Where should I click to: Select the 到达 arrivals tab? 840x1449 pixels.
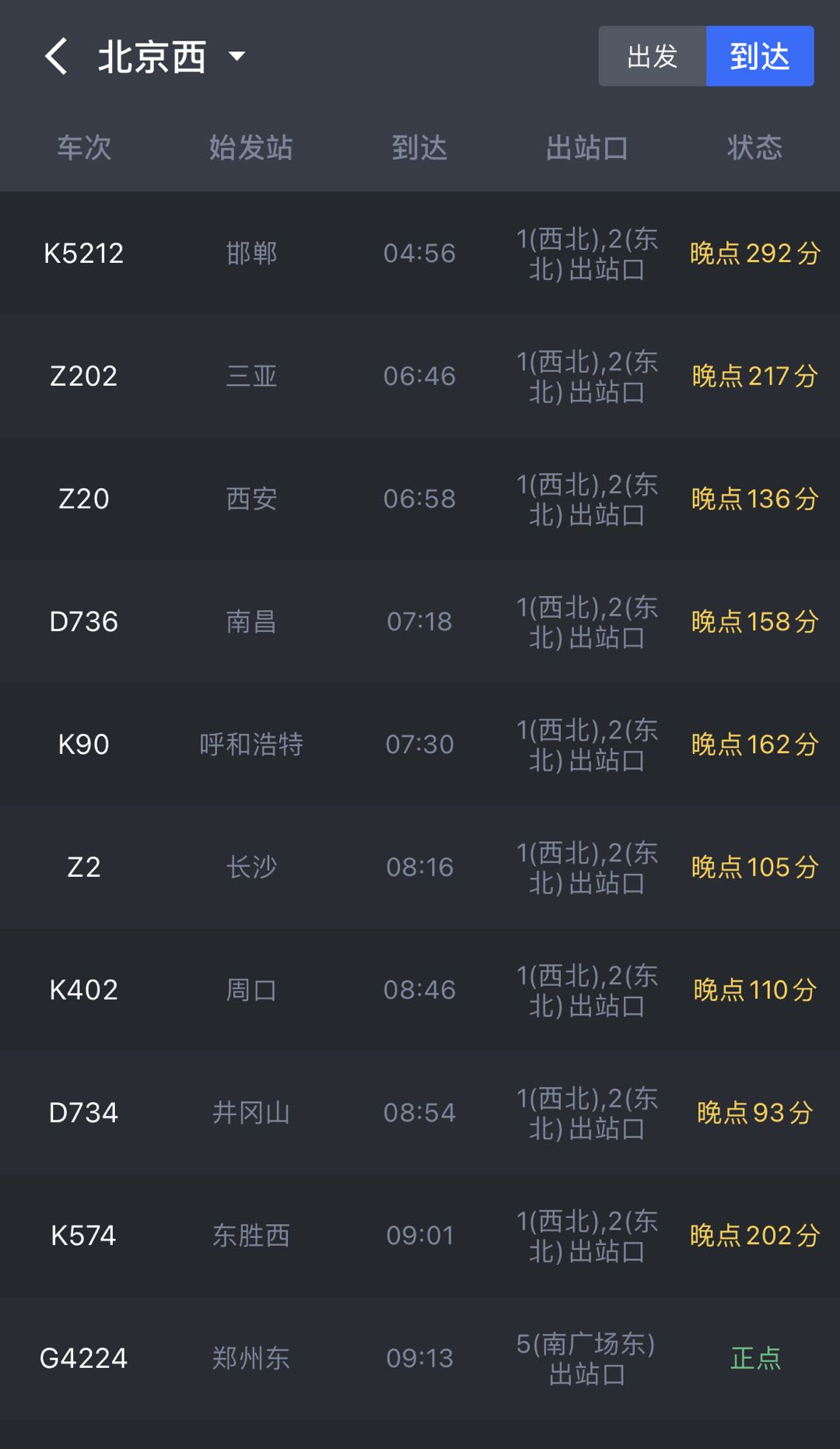(x=759, y=57)
